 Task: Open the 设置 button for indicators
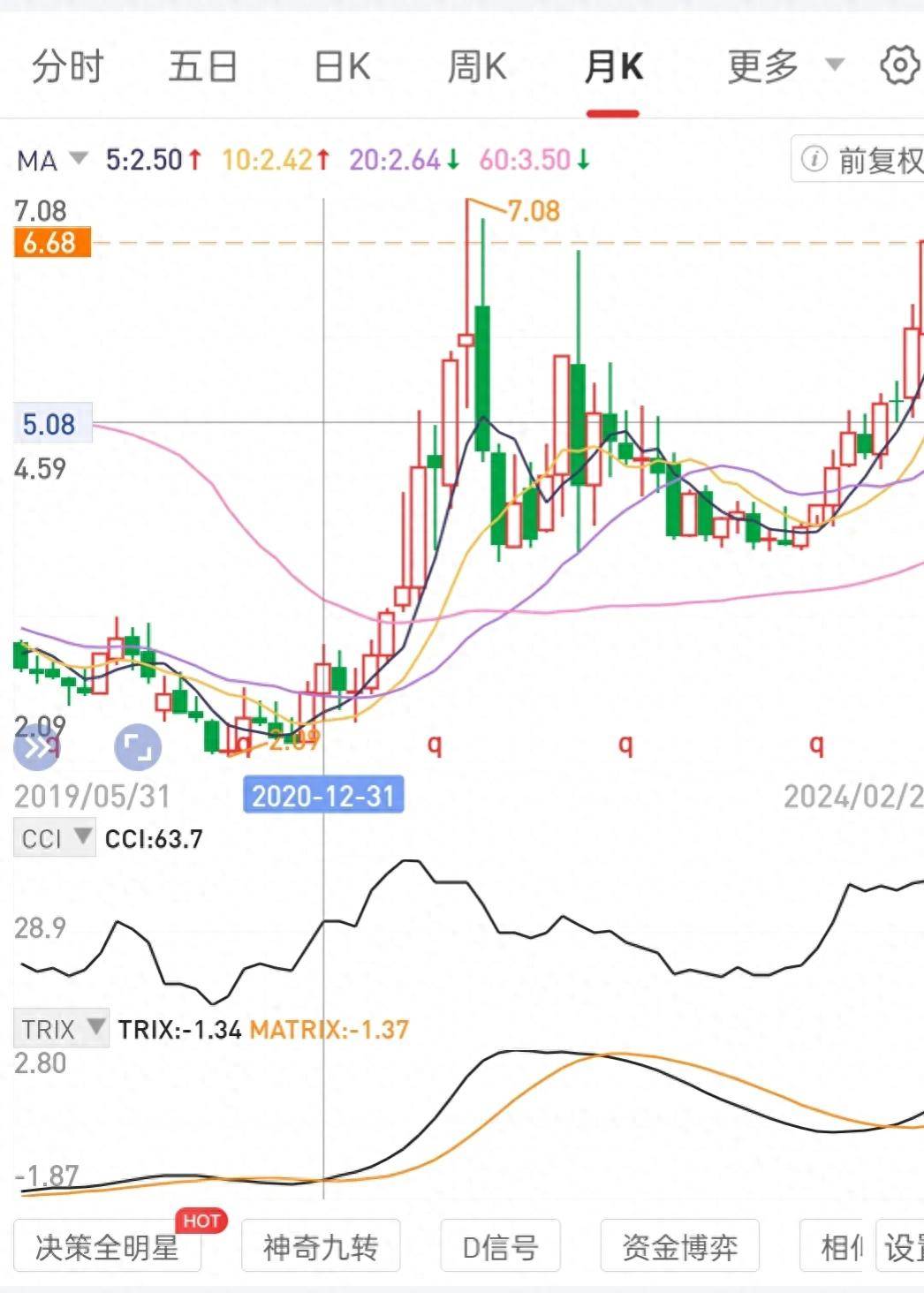[901, 1247]
